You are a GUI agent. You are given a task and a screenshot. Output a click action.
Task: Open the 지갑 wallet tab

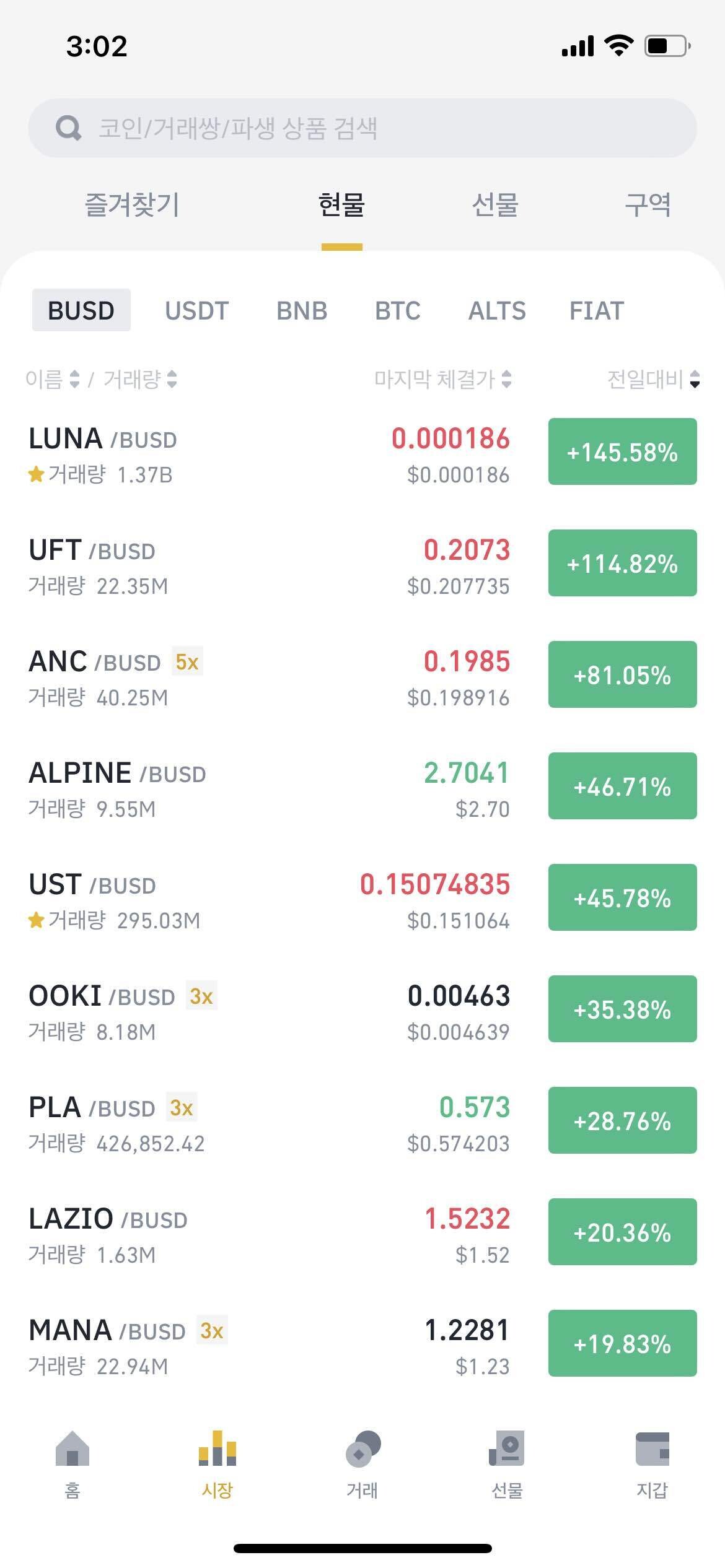tap(652, 1464)
